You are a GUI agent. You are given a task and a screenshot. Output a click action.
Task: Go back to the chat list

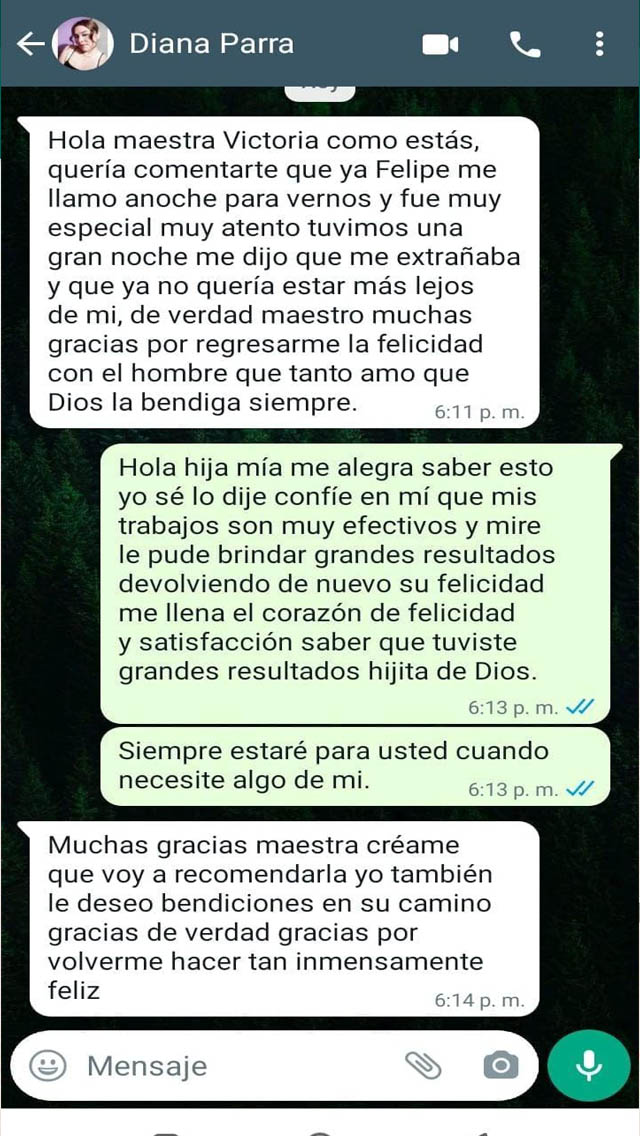click(x=30, y=44)
